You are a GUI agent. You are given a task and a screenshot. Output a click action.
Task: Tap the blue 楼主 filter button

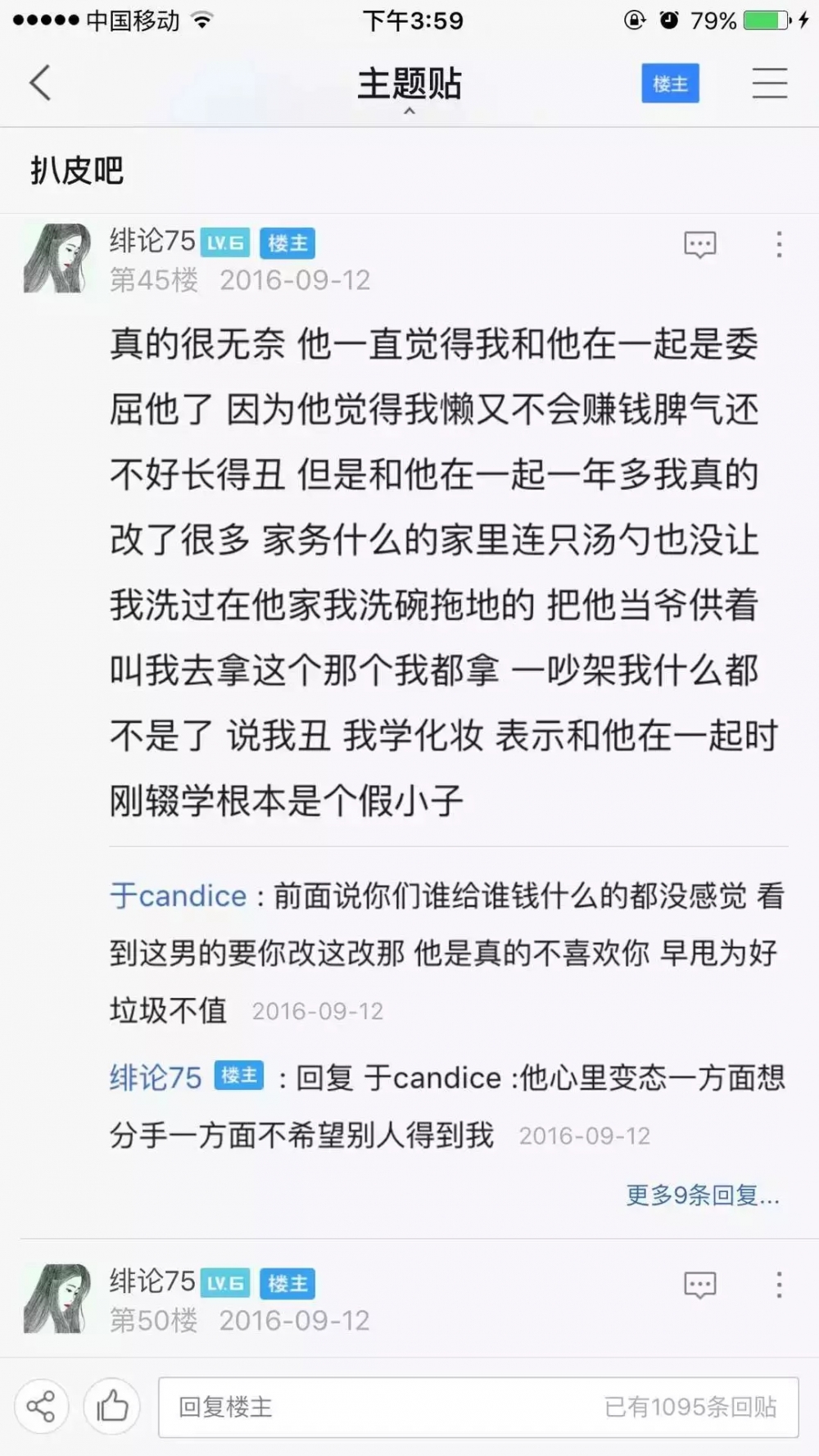click(670, 83)
